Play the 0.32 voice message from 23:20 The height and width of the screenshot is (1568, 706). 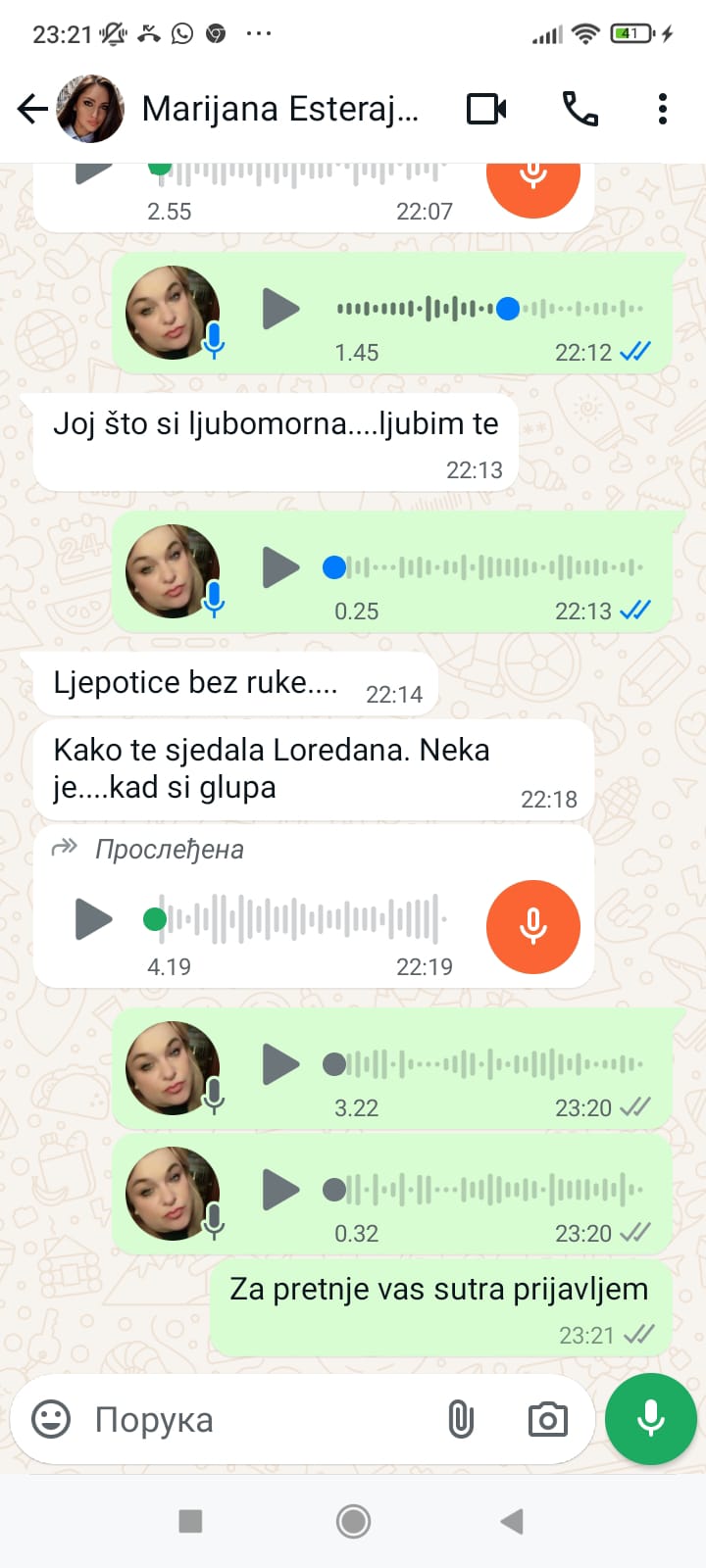(281, 1190)
